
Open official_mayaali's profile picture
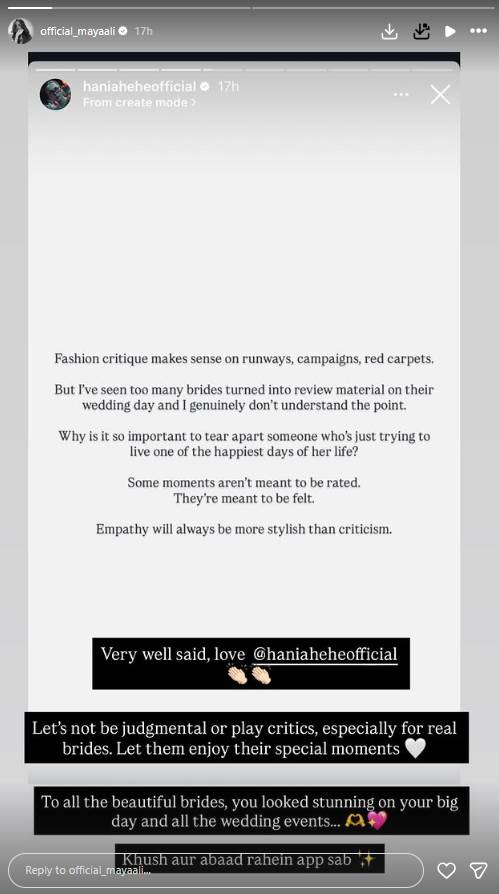(21, 31)
